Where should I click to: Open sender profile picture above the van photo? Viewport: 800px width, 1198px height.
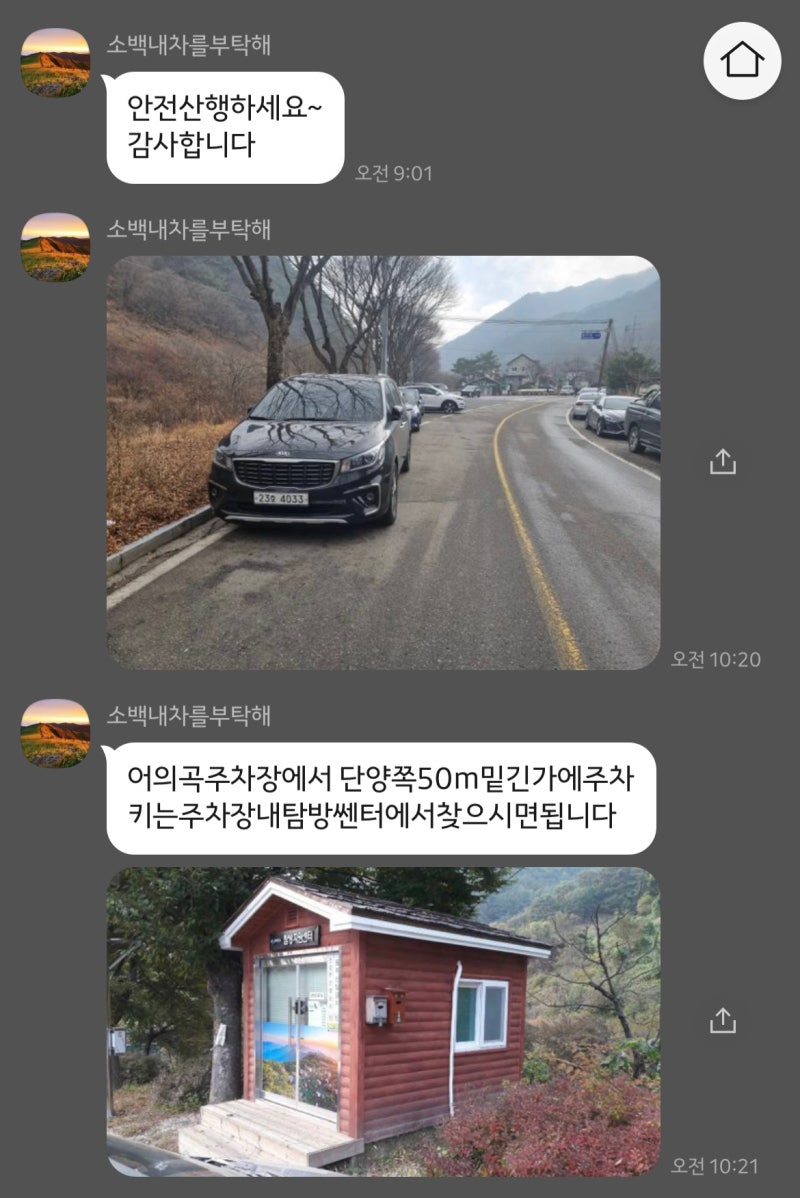(55, 247)
